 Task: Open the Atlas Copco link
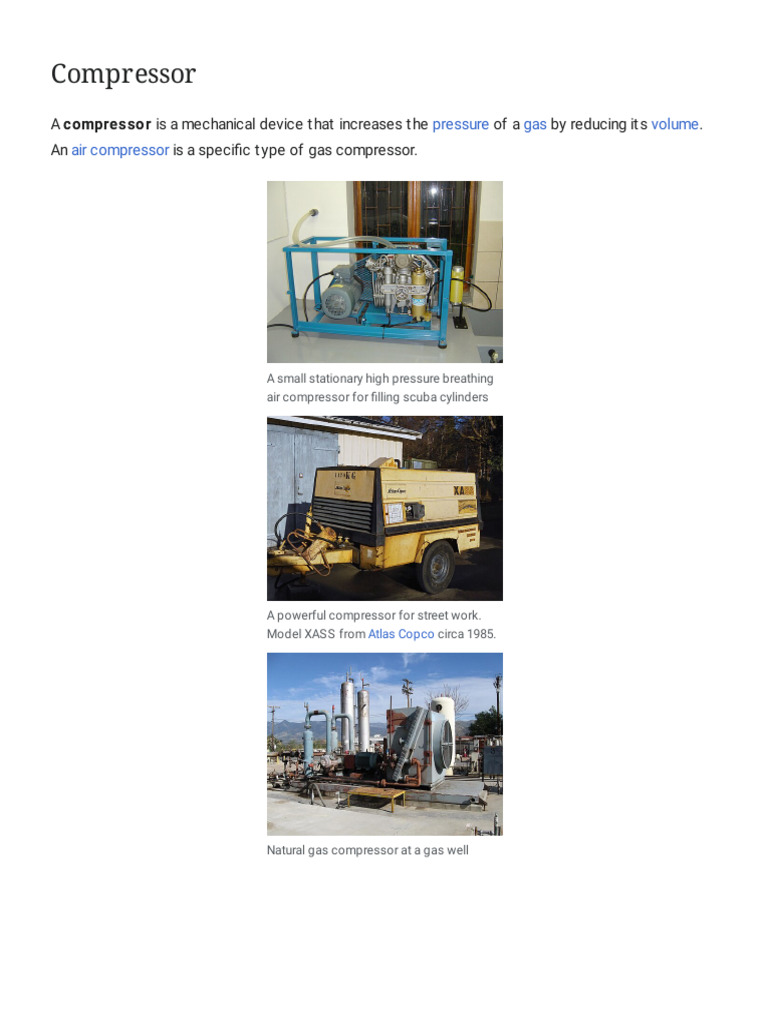pos(401,633)
